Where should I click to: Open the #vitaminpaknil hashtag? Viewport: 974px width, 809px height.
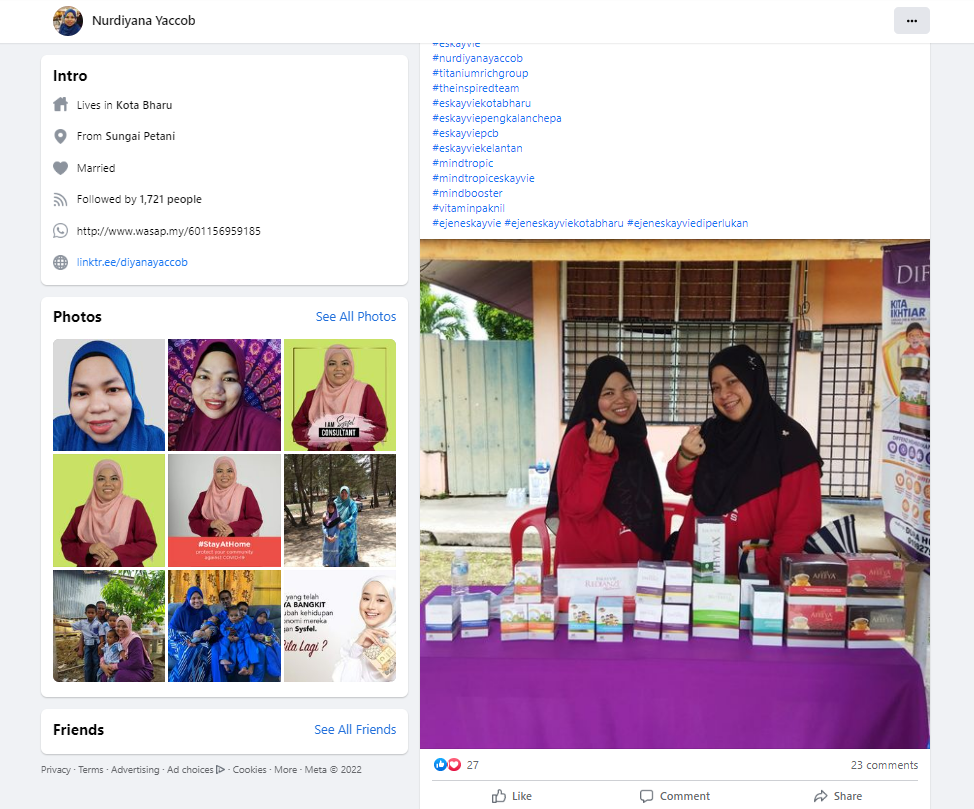[x=469, y=208]
